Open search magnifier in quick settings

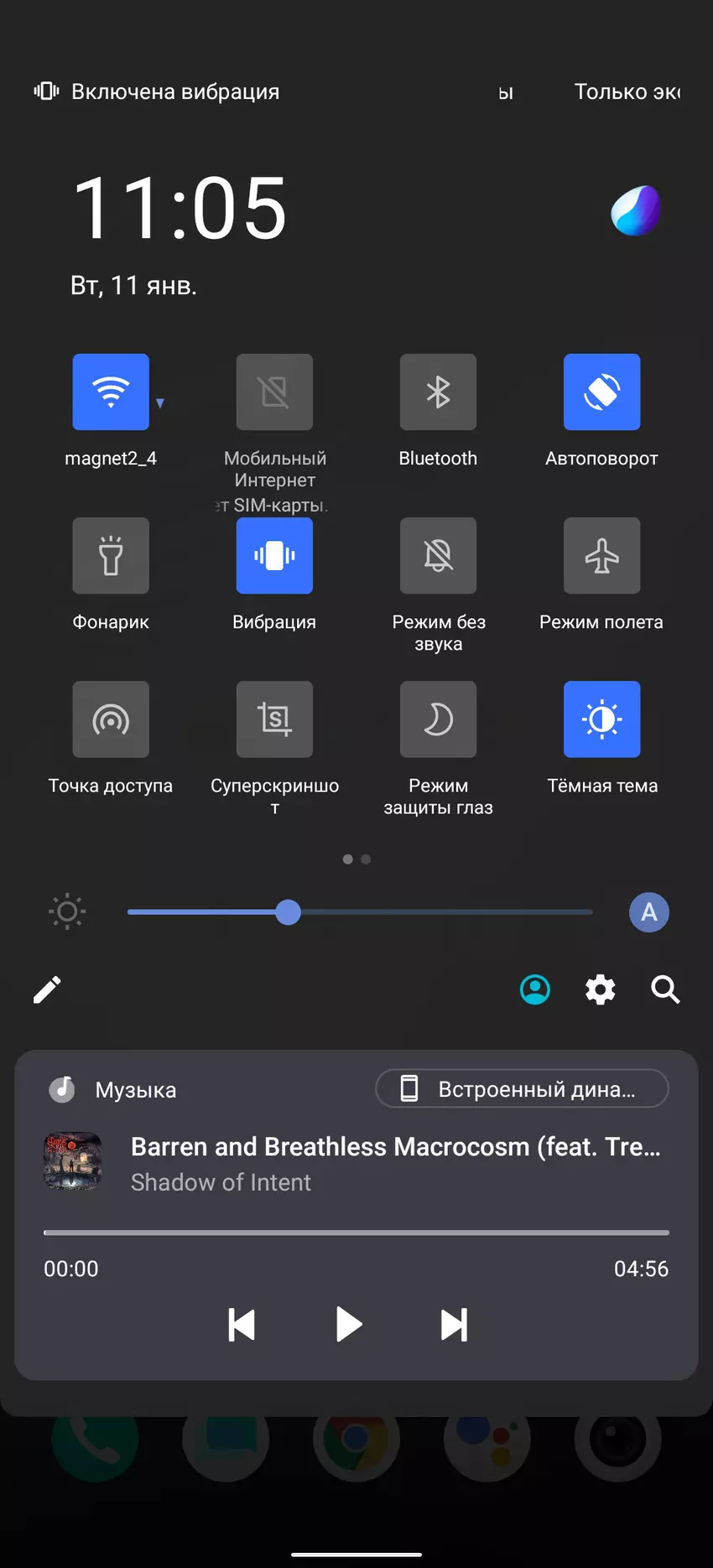pos(665,989)
